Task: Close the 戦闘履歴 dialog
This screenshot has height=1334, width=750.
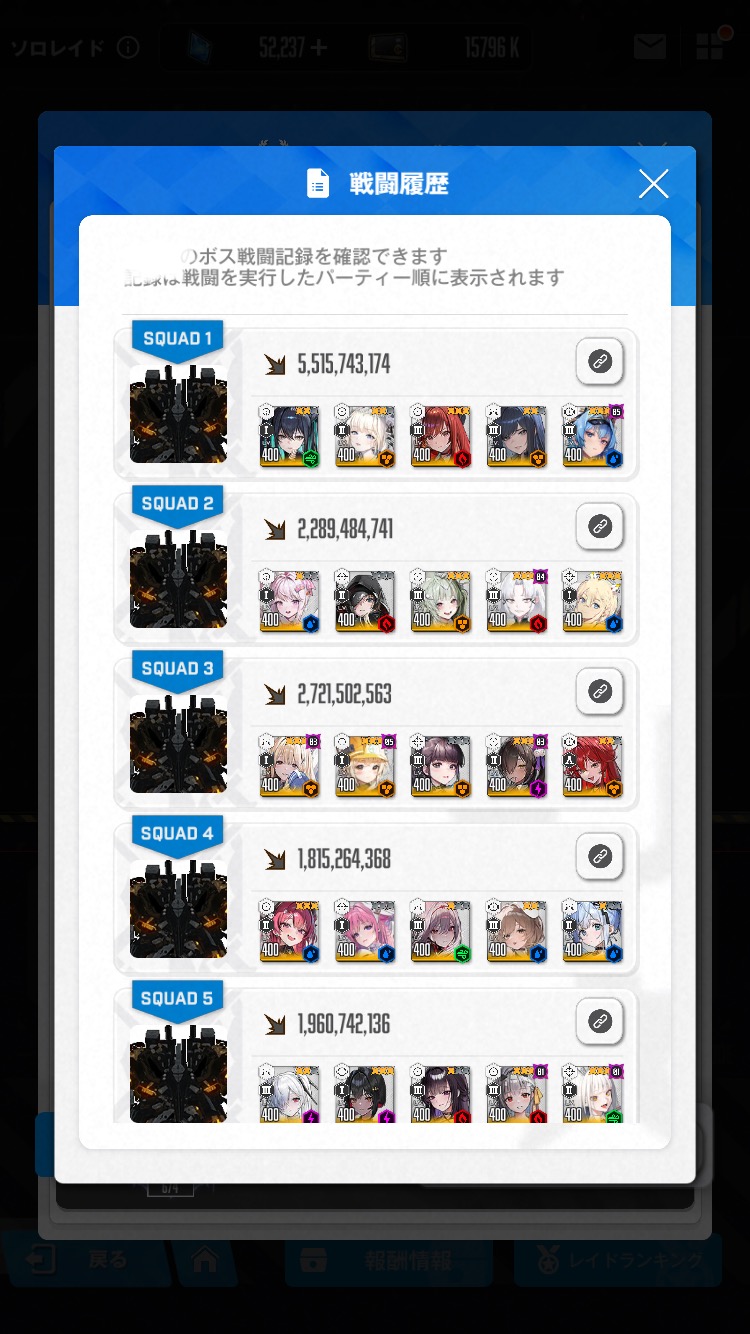Action: (654, 183)
